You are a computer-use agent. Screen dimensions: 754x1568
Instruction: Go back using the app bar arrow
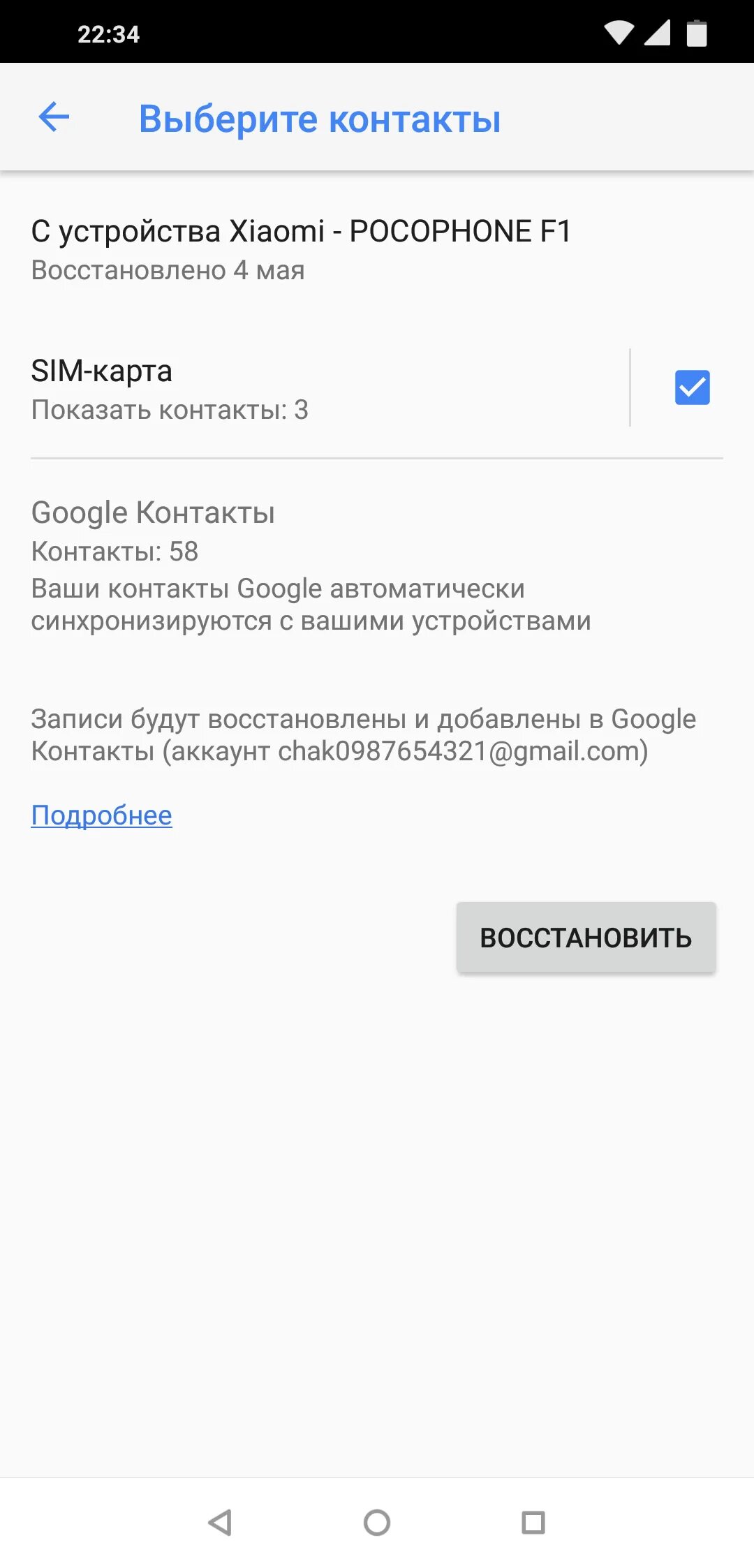pos(54,117)
